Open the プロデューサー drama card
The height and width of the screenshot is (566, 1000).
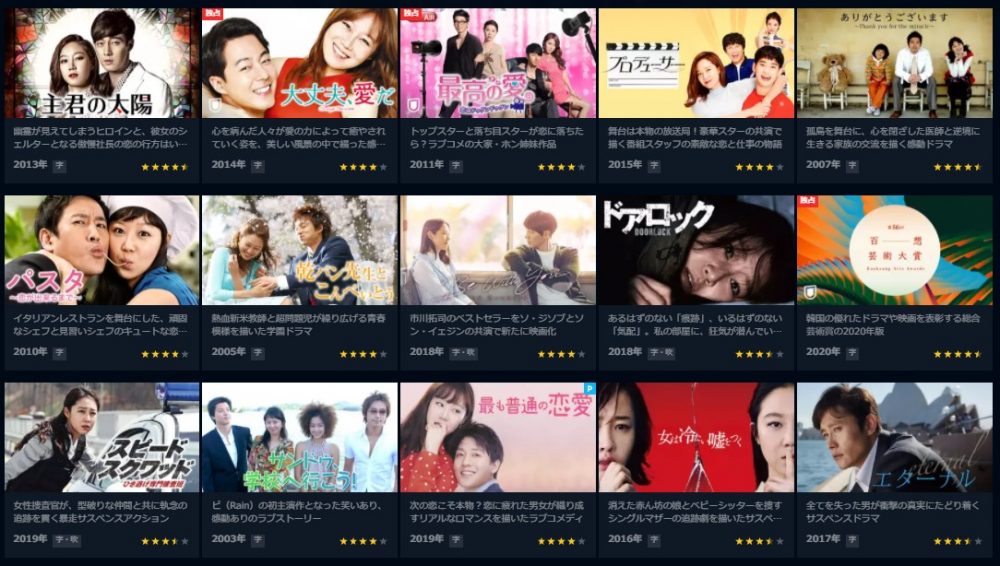(696, 63)
